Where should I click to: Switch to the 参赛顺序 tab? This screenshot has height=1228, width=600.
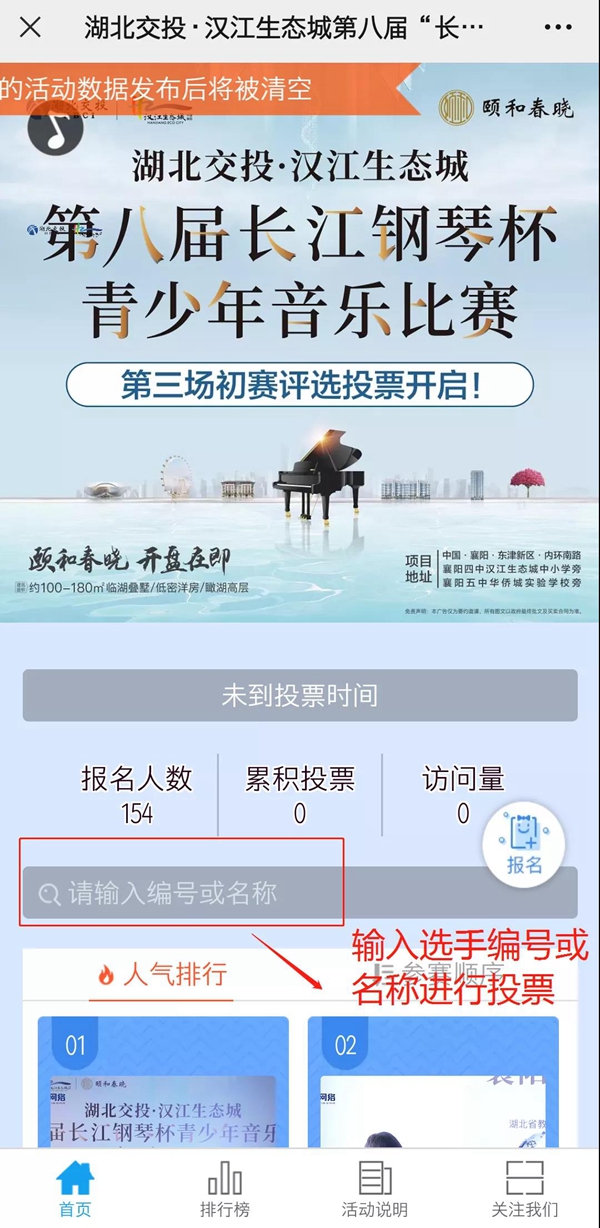440,974
